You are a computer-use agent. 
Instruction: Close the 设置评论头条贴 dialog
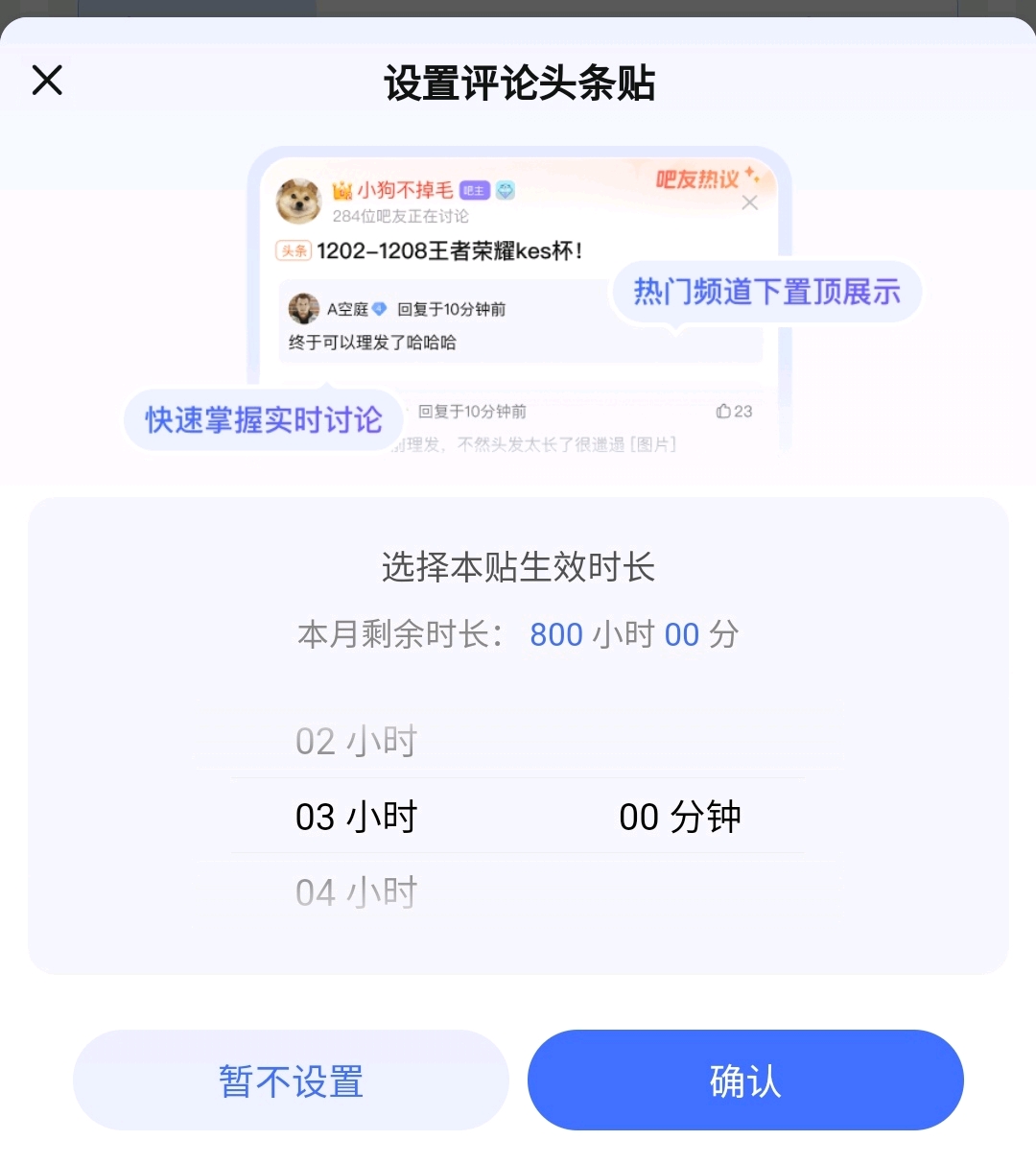point(47,81)
